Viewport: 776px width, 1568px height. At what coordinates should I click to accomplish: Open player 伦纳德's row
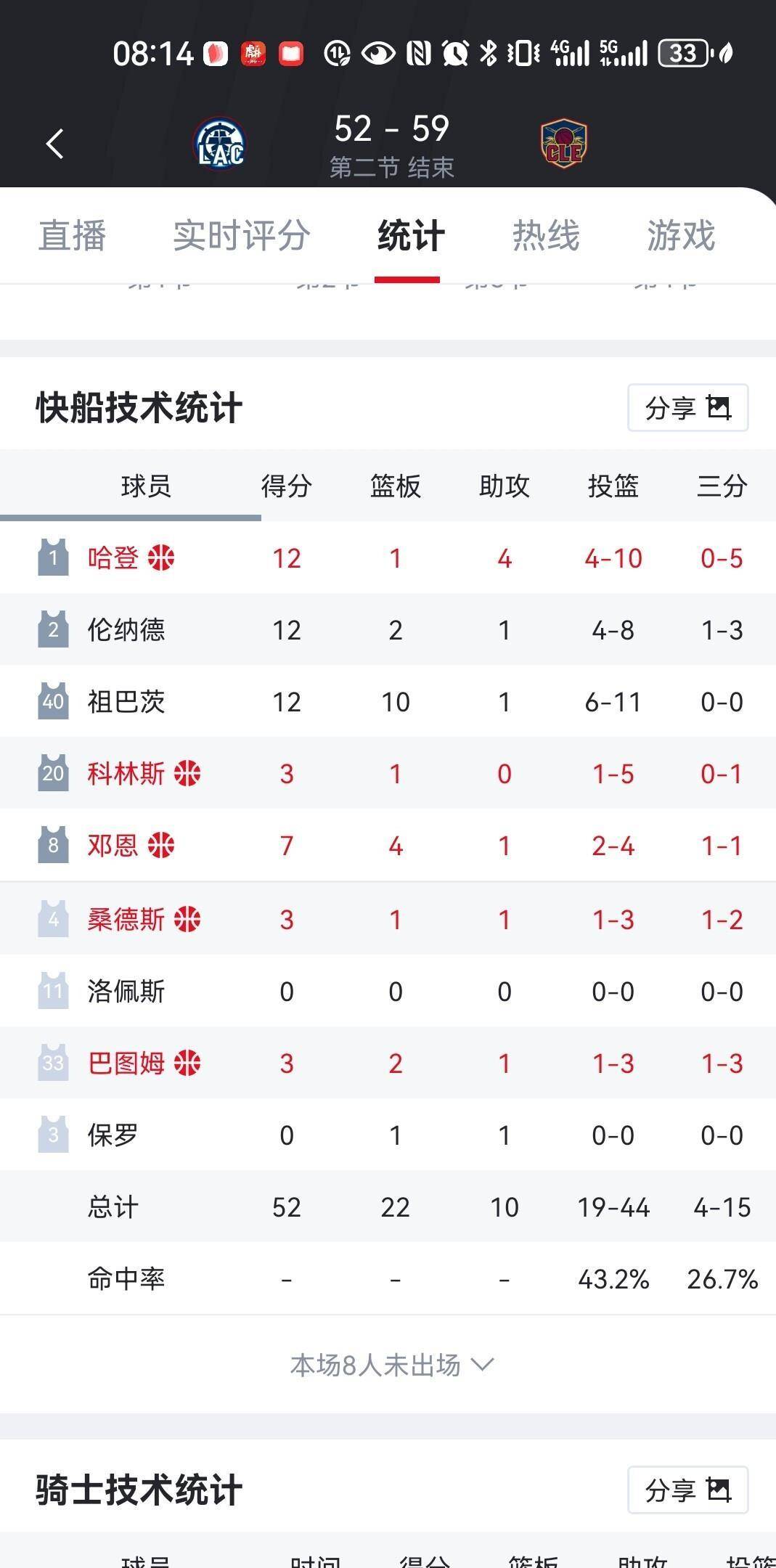tap(126, 630)
